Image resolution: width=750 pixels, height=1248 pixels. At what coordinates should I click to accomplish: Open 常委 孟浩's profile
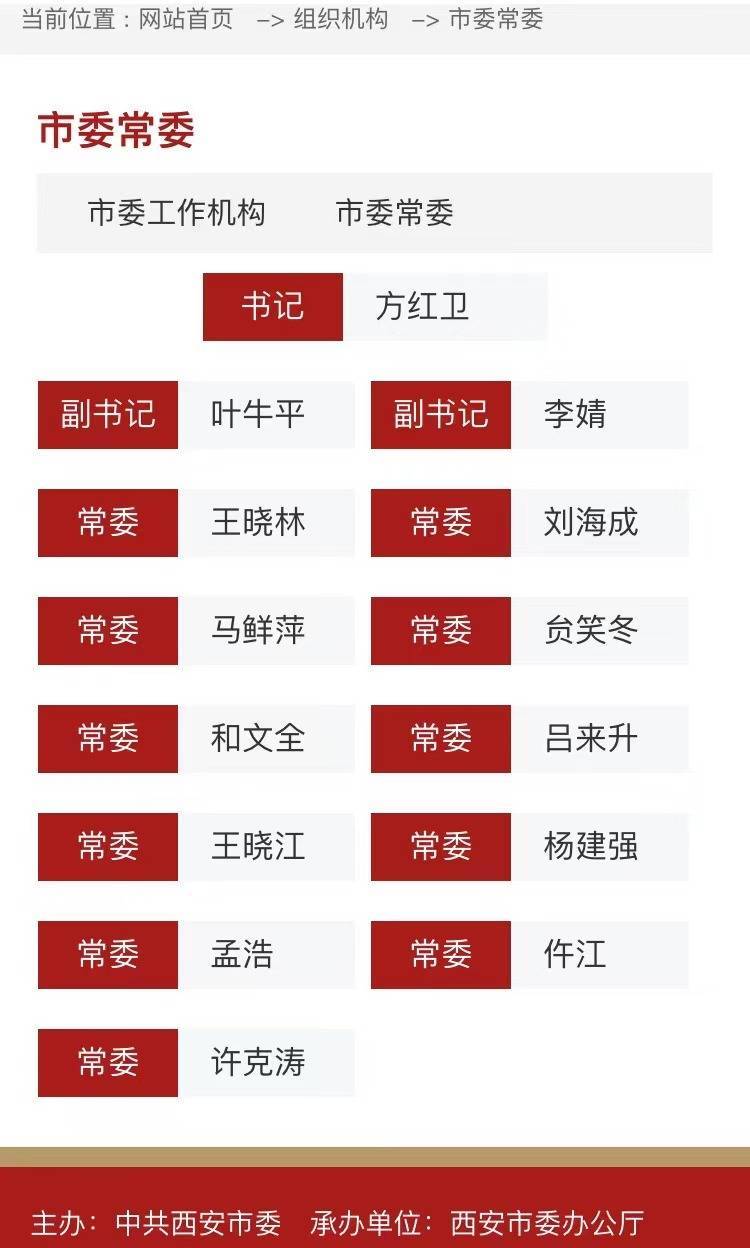coord(196,955)
